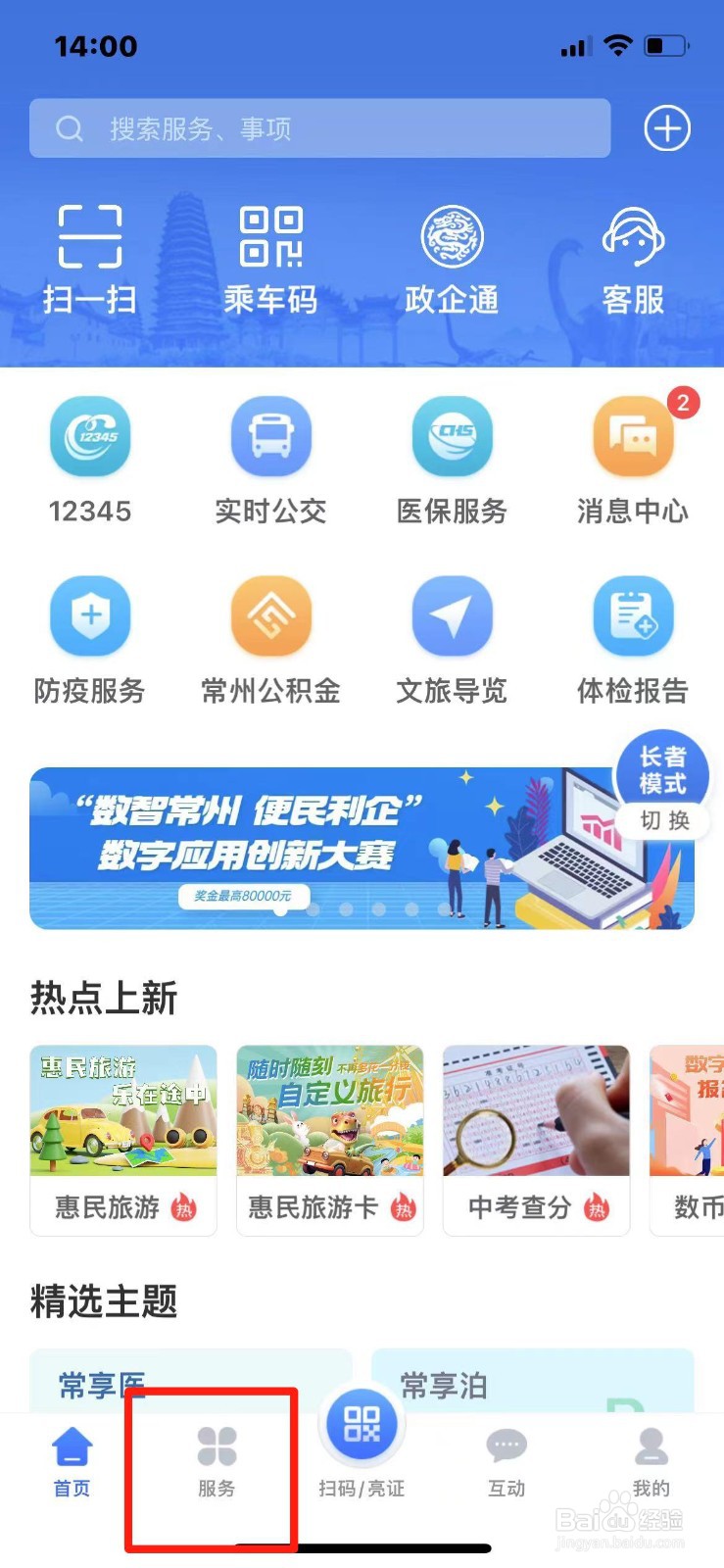
Task: Tap the 搜索服务、事项 search field
Action: click(320, 127)
